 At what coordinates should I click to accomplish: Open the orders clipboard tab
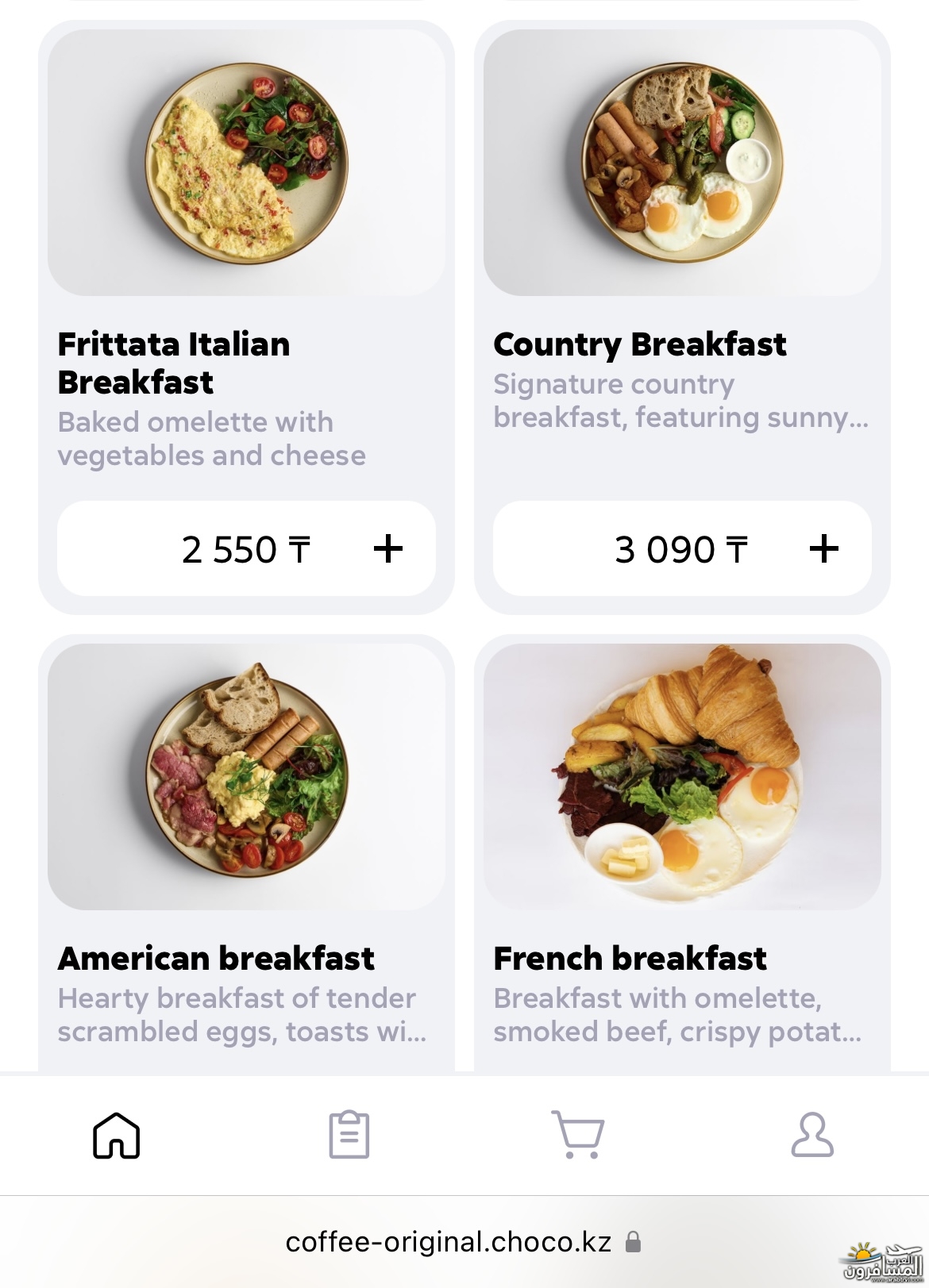pos(349,1135)
